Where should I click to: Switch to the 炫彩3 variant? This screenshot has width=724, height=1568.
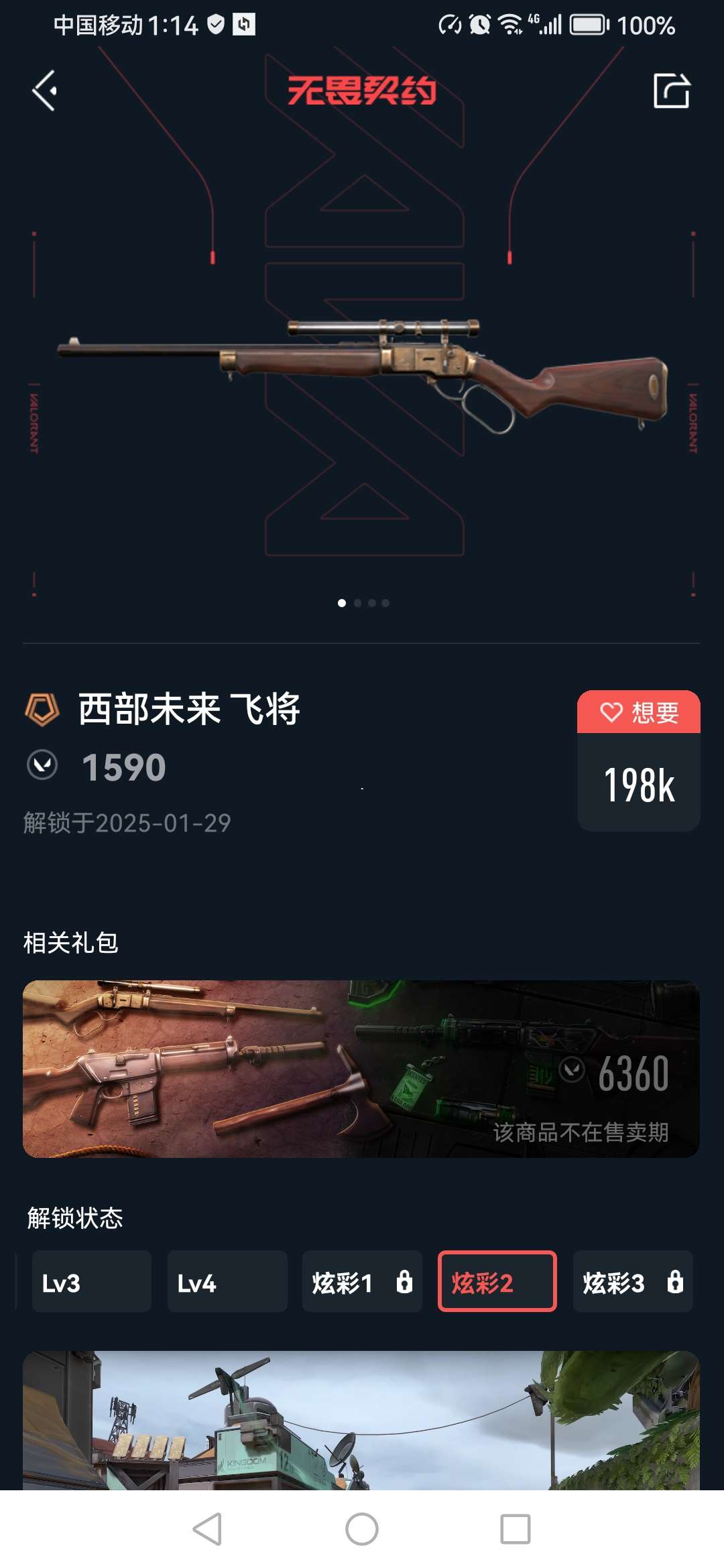[x=632, y=1282]
